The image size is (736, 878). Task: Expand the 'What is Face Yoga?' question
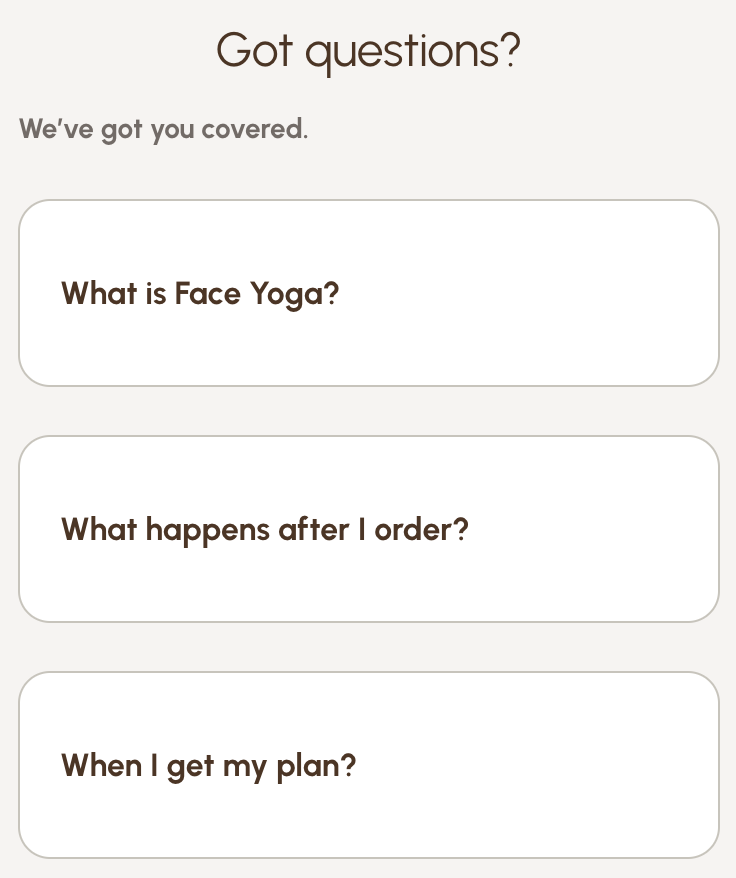click(368, 293)
